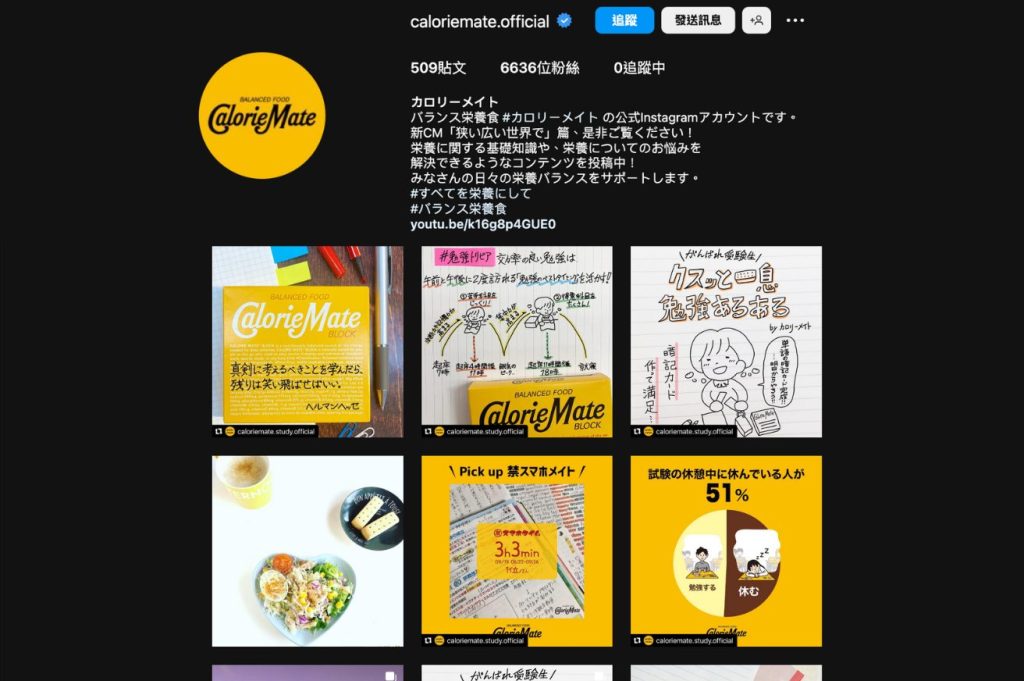Open the 51% exam break chart post
Viewport: 1024px width, 681px height.
pyautogui.click(x=725, y=551)
